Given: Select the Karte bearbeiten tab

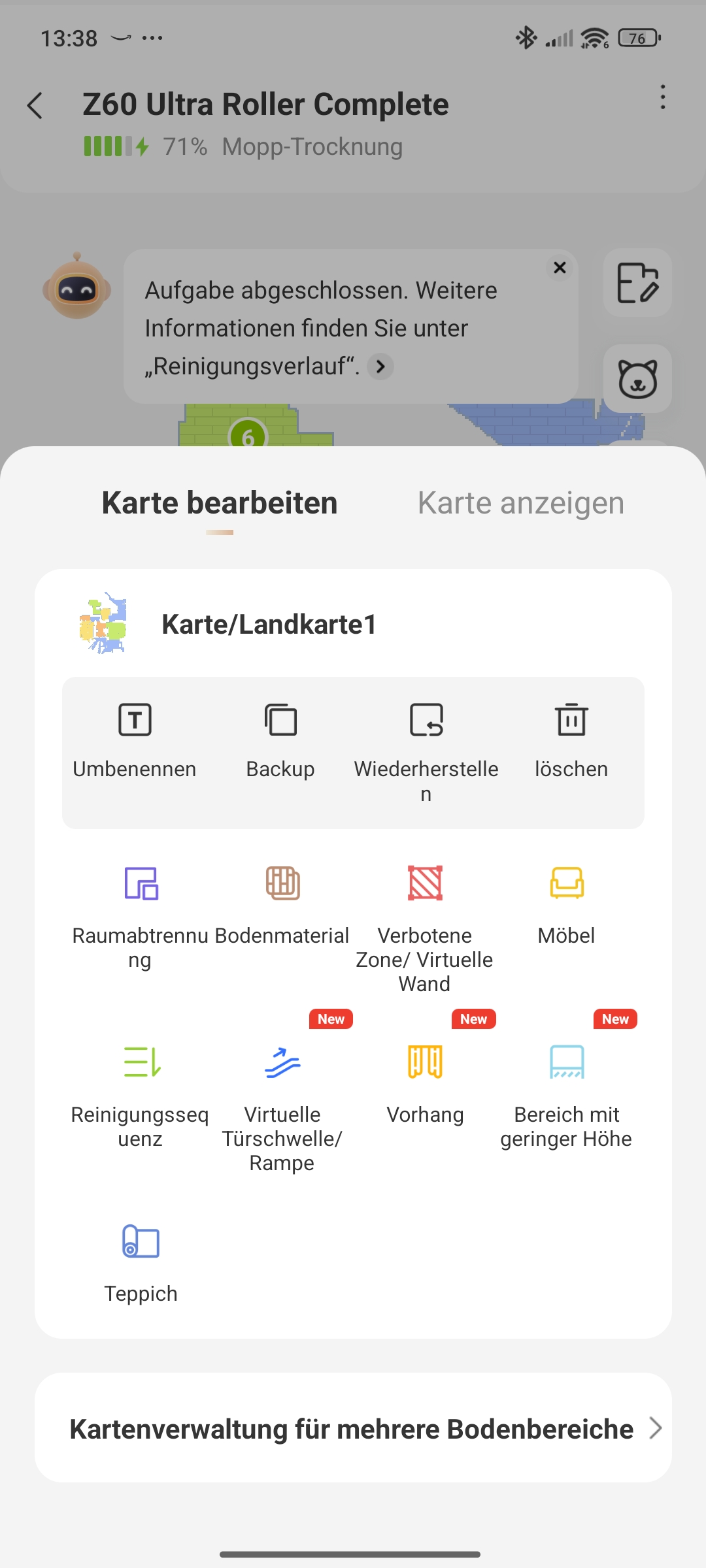Looking at the screenshot, I should click(220, 503).
